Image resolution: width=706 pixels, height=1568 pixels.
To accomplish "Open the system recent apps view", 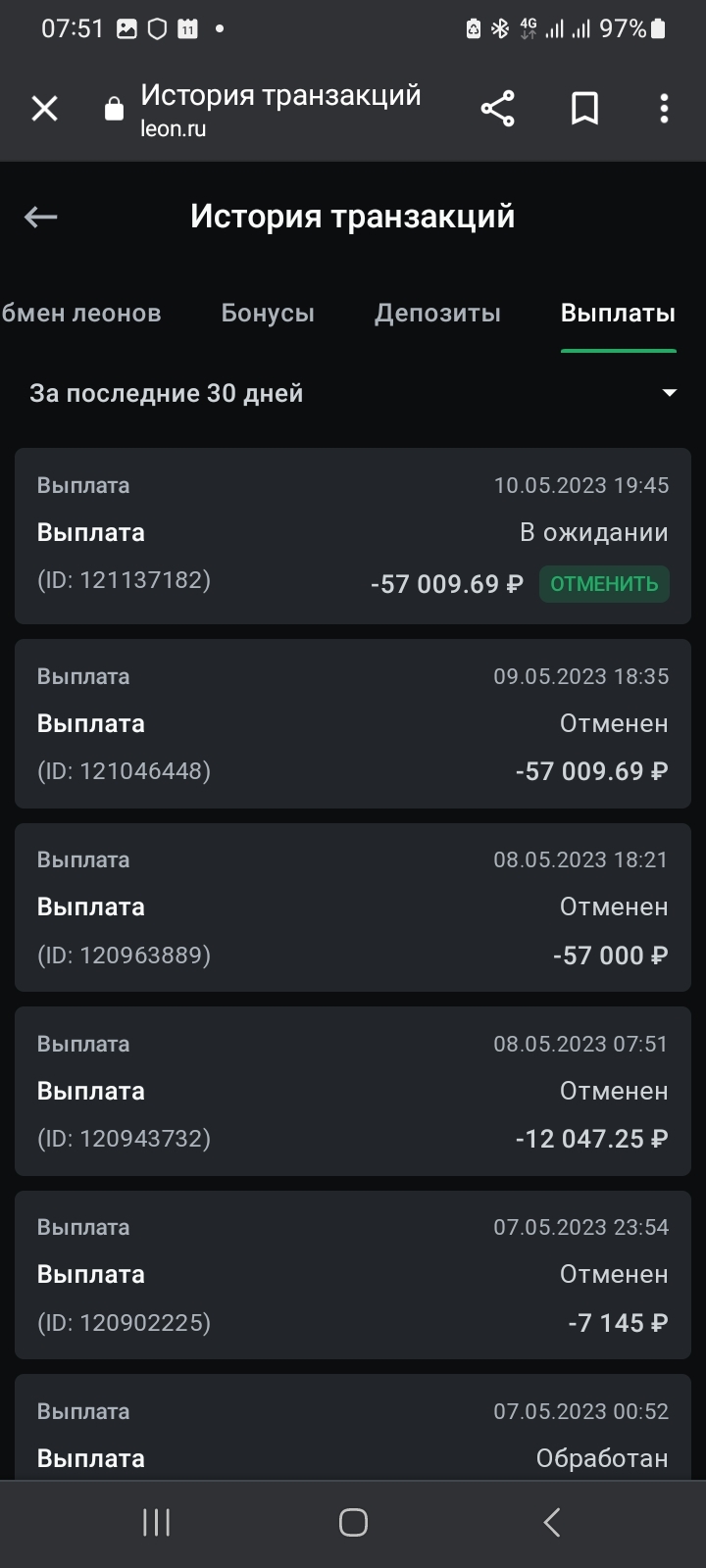I will (x=157, y=1522).
